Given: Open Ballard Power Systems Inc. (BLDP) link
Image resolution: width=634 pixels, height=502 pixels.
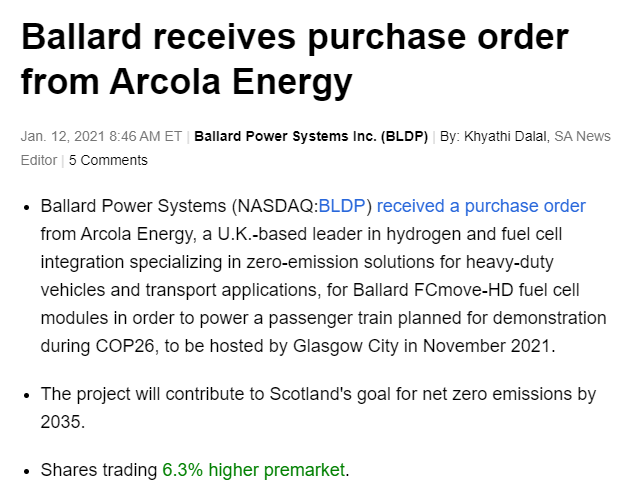Looking at the screenshot, I should pos(310,135).
